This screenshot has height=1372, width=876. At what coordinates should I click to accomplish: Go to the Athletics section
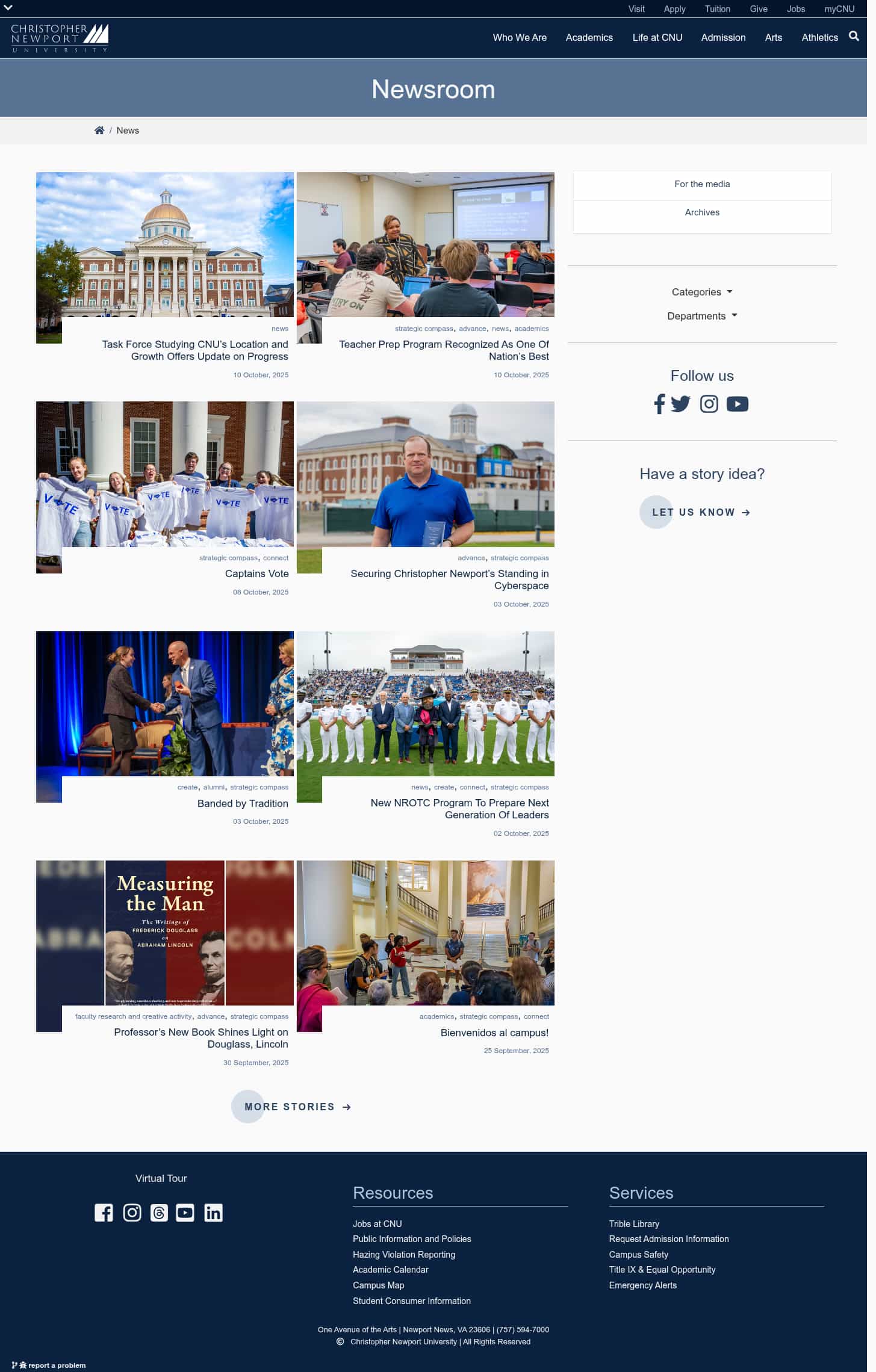point(819,37)
